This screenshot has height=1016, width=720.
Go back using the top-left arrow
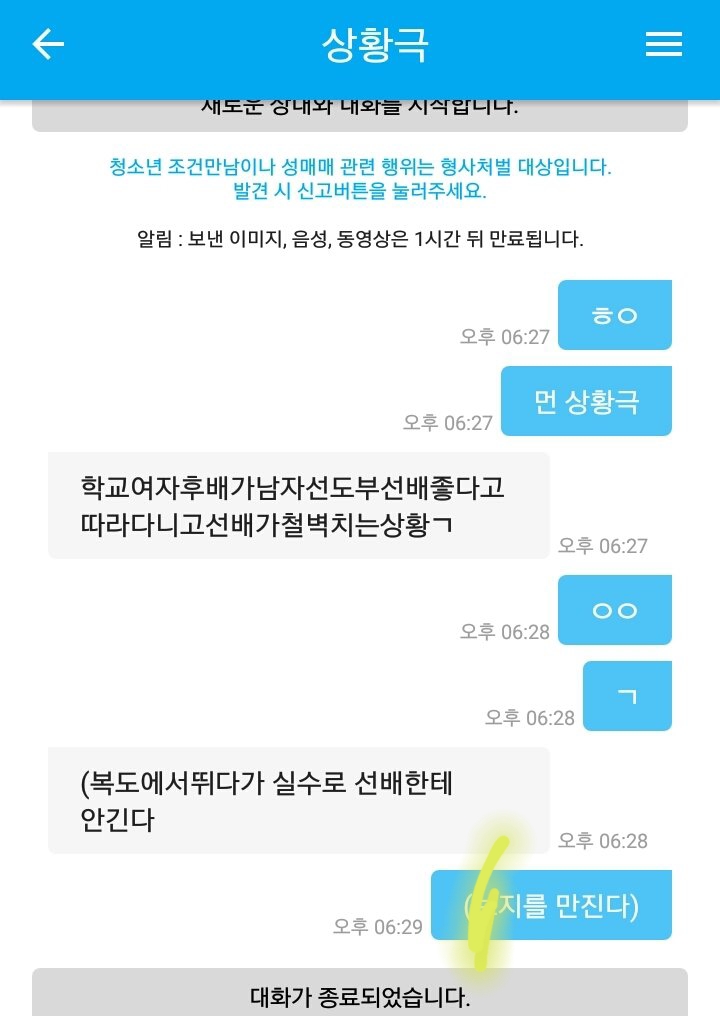(48, 44)
